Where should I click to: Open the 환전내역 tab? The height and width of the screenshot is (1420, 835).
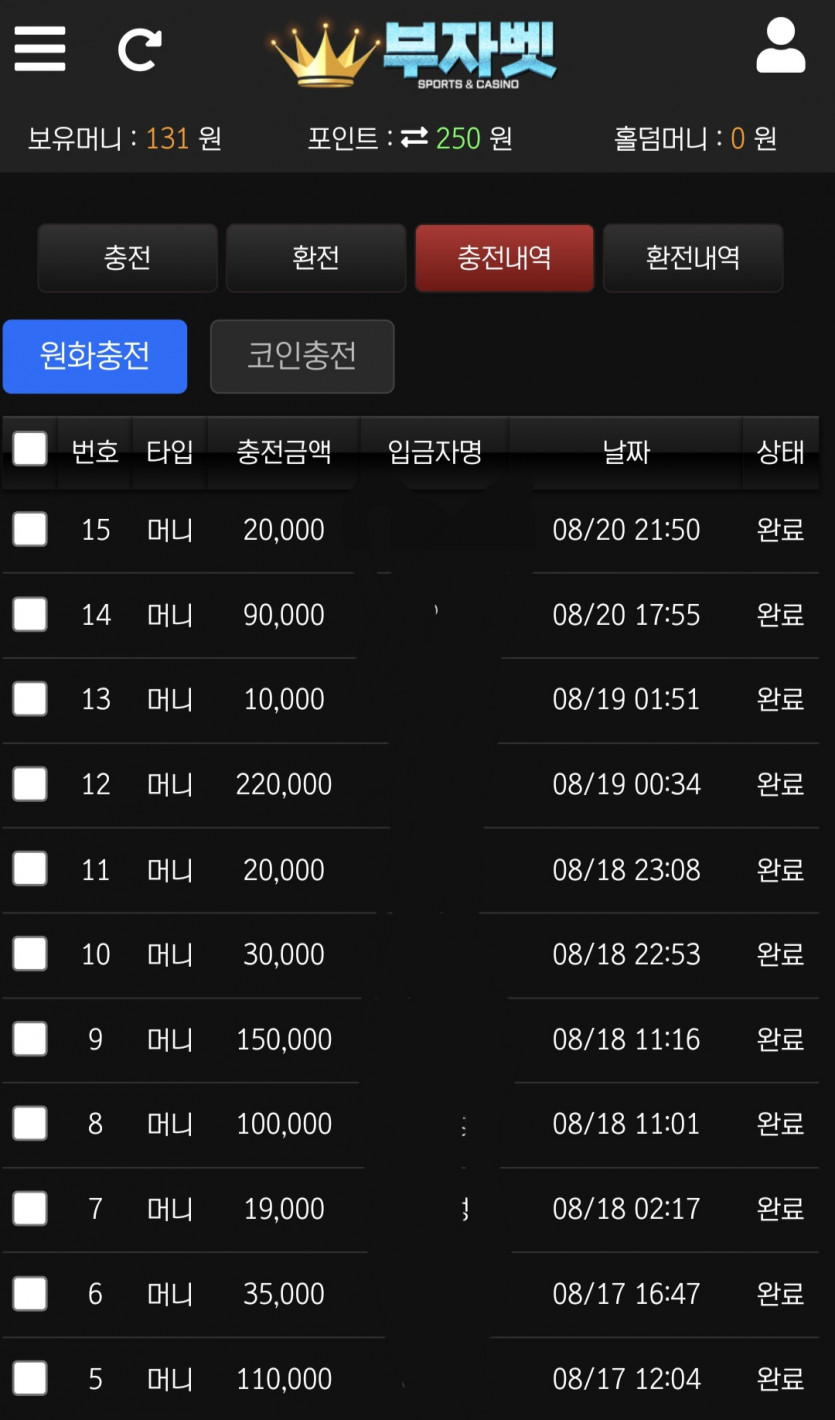point(693,258)
